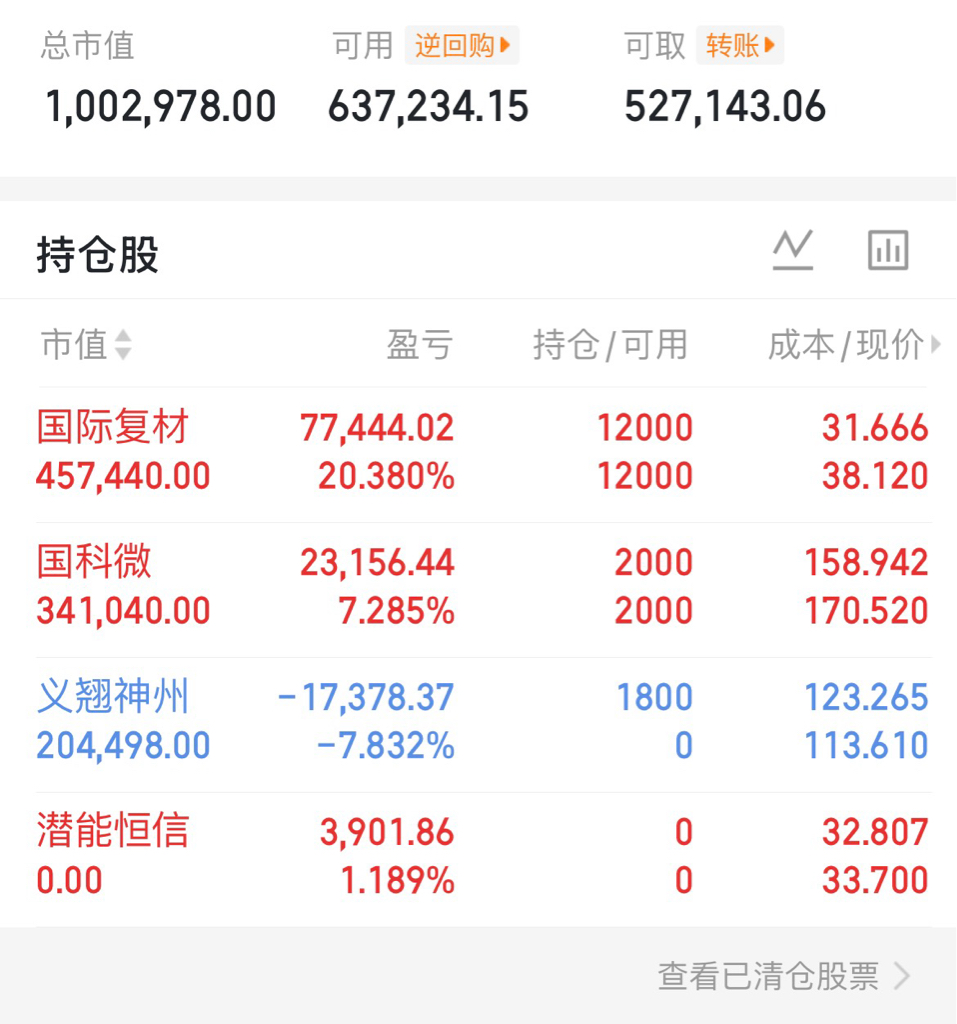This screenshot has width=957, height=1024.
Task: Tap the 逆回购 button
Action: (462, 45)
